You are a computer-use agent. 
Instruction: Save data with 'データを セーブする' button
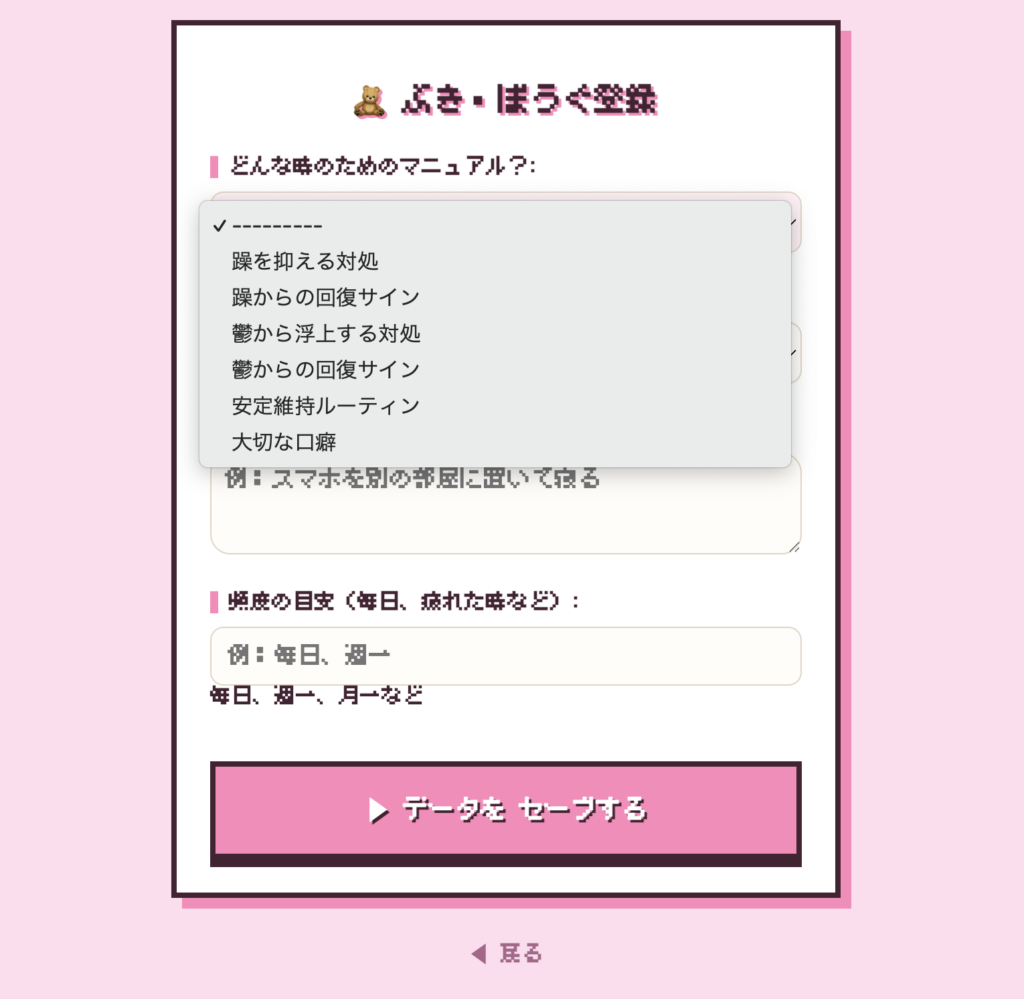(x=505, y=809)
